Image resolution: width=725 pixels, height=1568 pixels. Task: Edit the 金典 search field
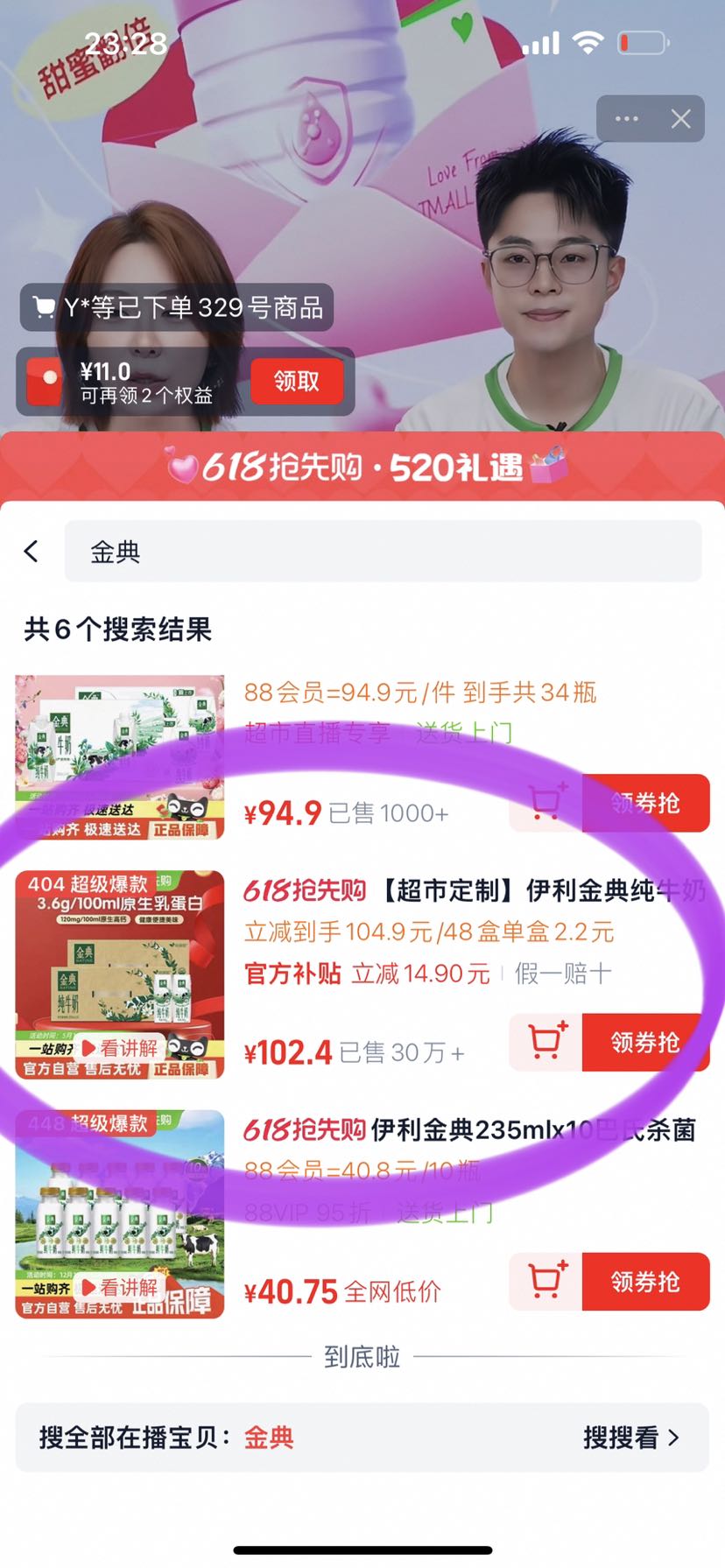click(x=383, y=552)
